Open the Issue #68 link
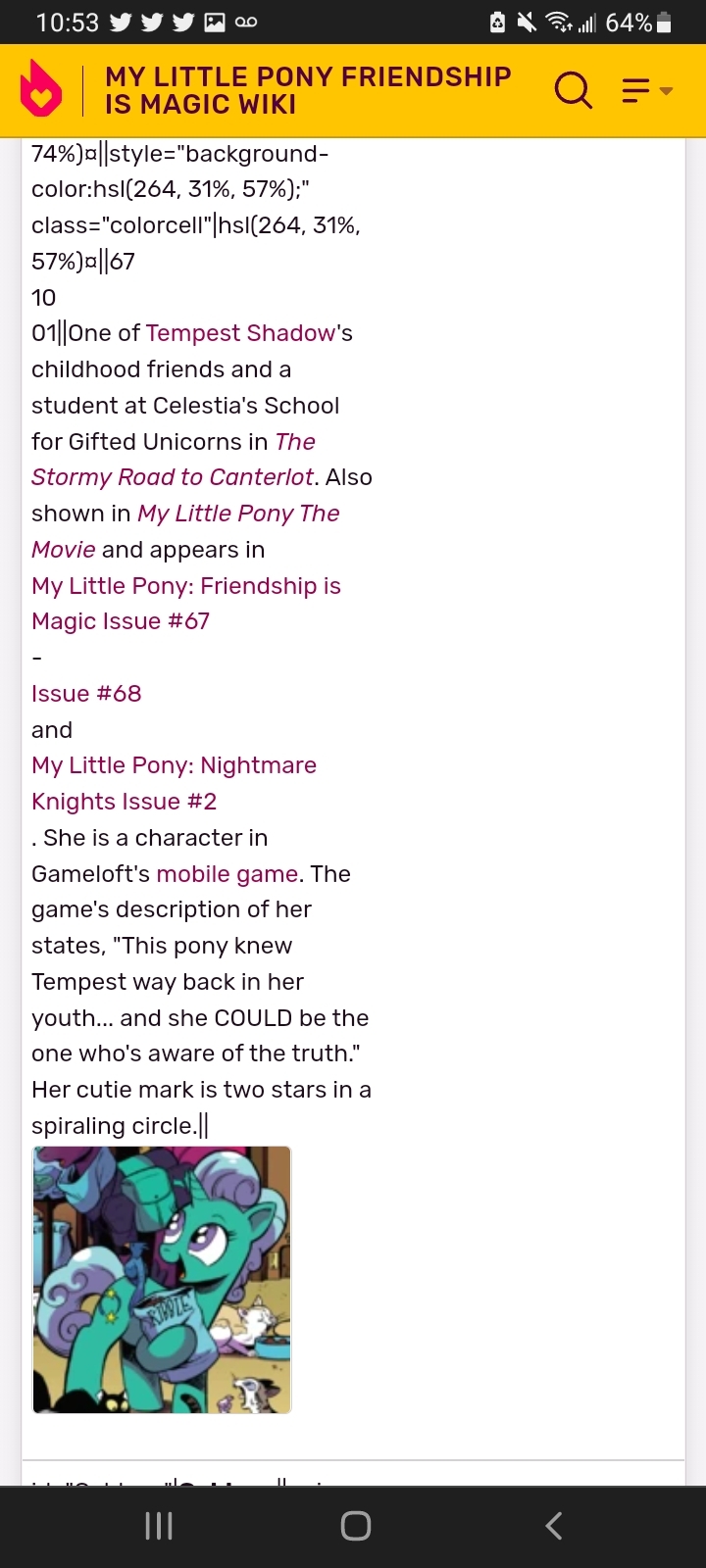706x1568 pixels. click(x=86, y=694)
